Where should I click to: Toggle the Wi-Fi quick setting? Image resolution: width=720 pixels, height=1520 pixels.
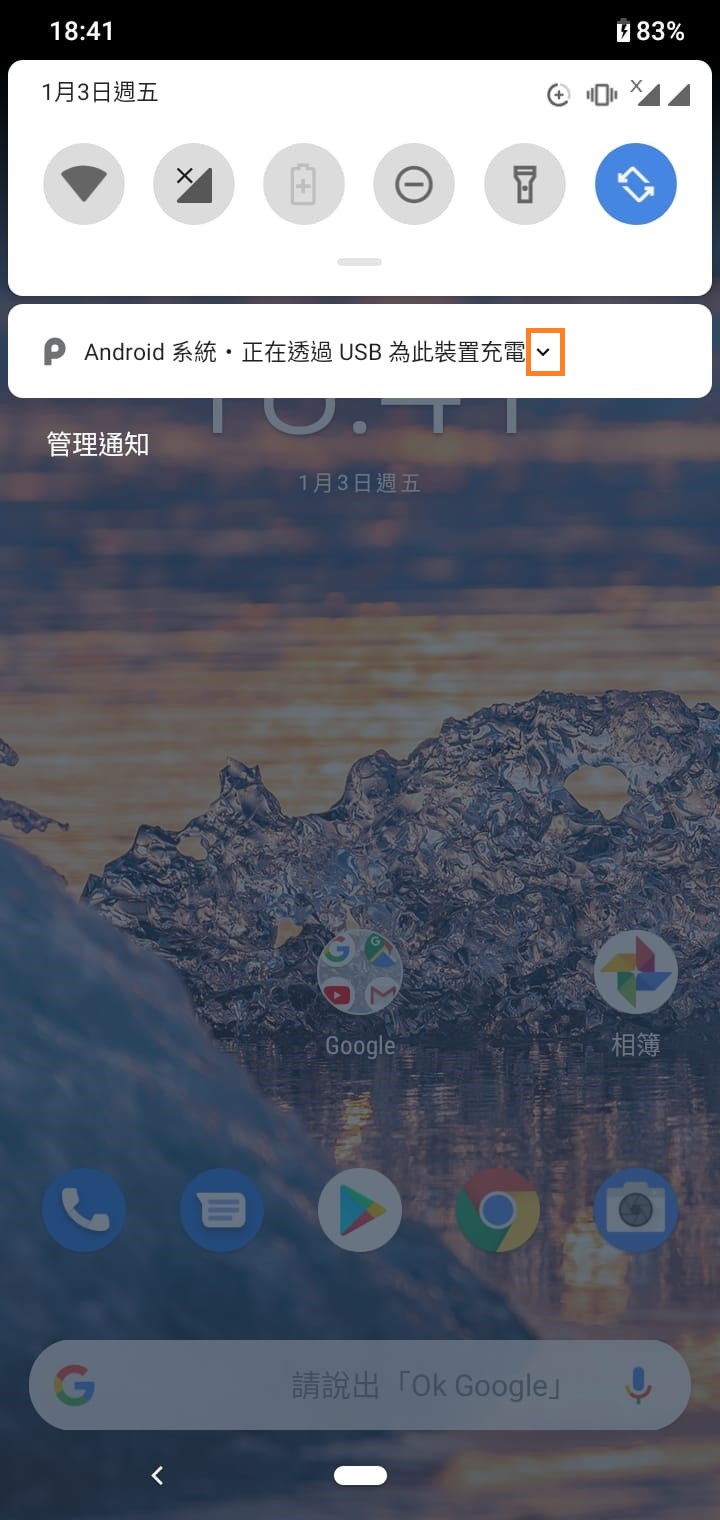coord(84,185)
